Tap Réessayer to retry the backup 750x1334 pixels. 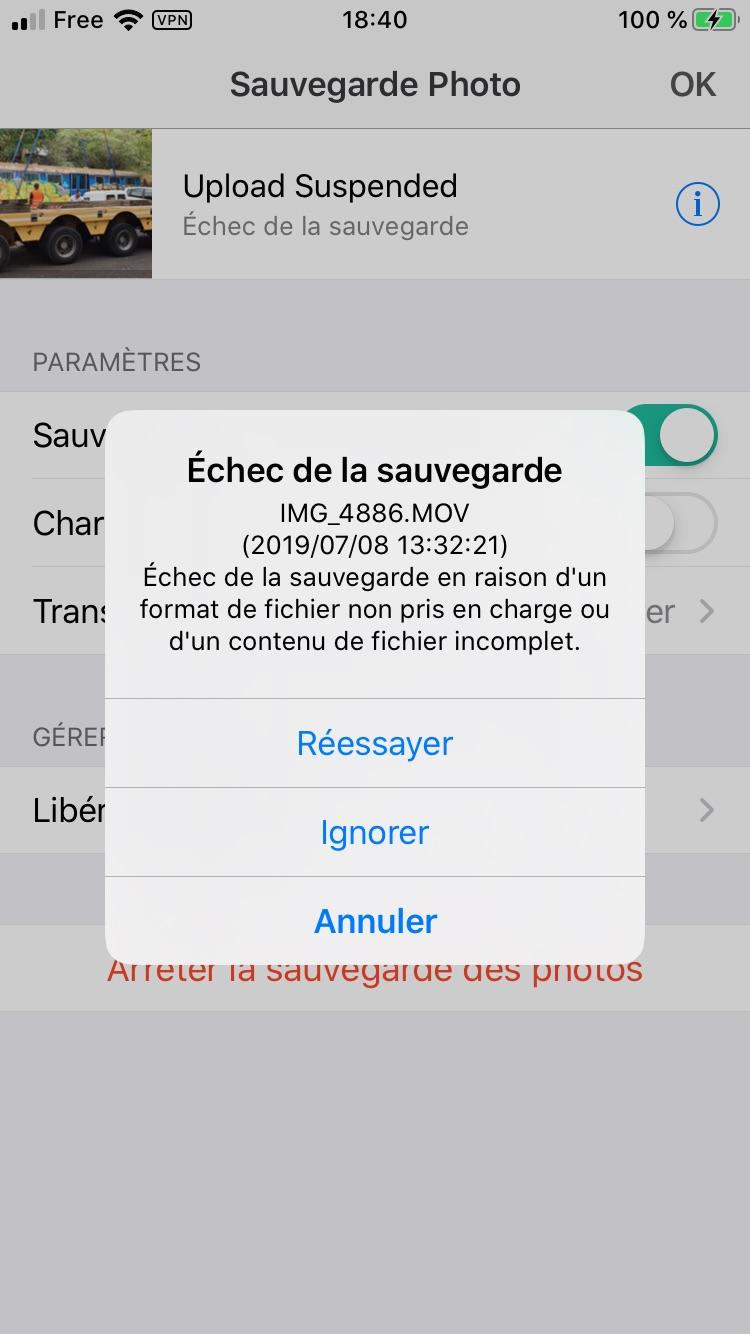[374, 743]
